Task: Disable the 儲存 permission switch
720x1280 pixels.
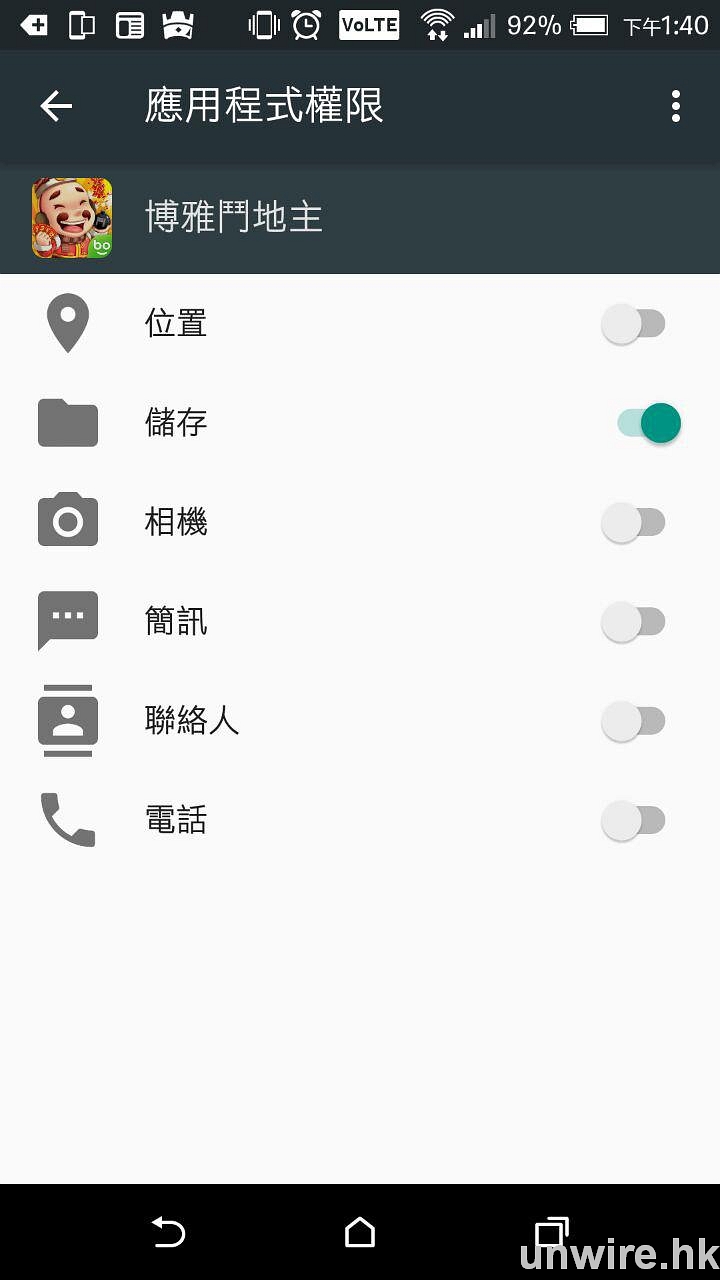Action: [x=650, y=423]
